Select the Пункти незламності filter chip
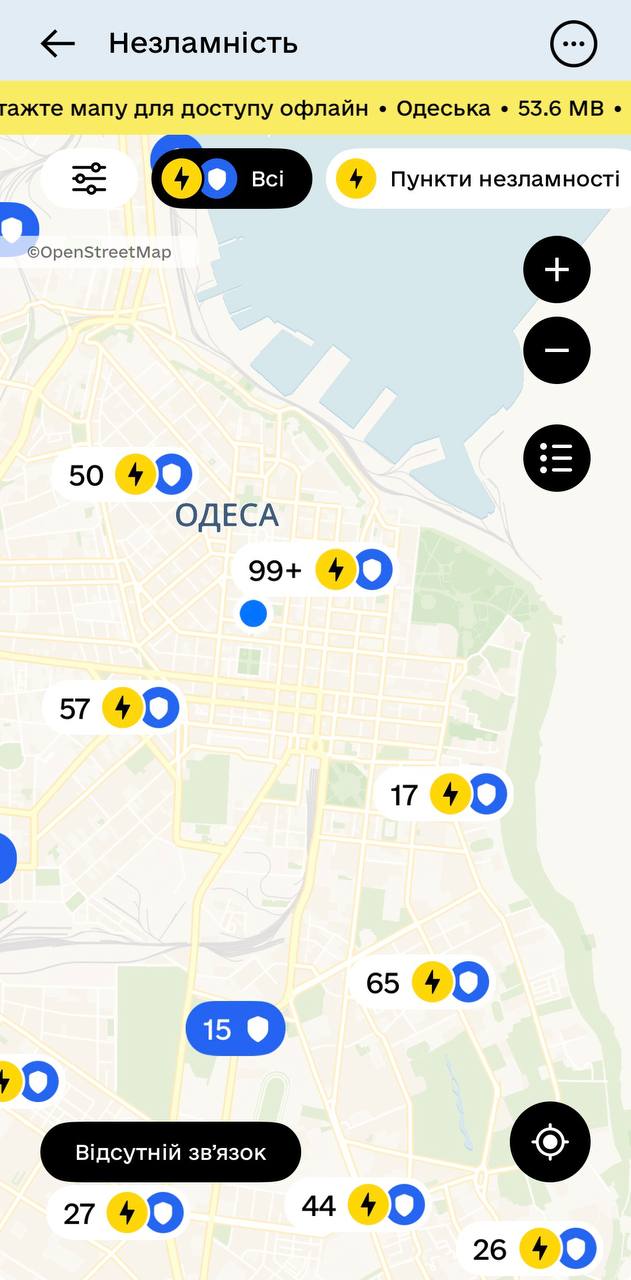The height and width of the screenshot is (1280, 631). [478, 179]
